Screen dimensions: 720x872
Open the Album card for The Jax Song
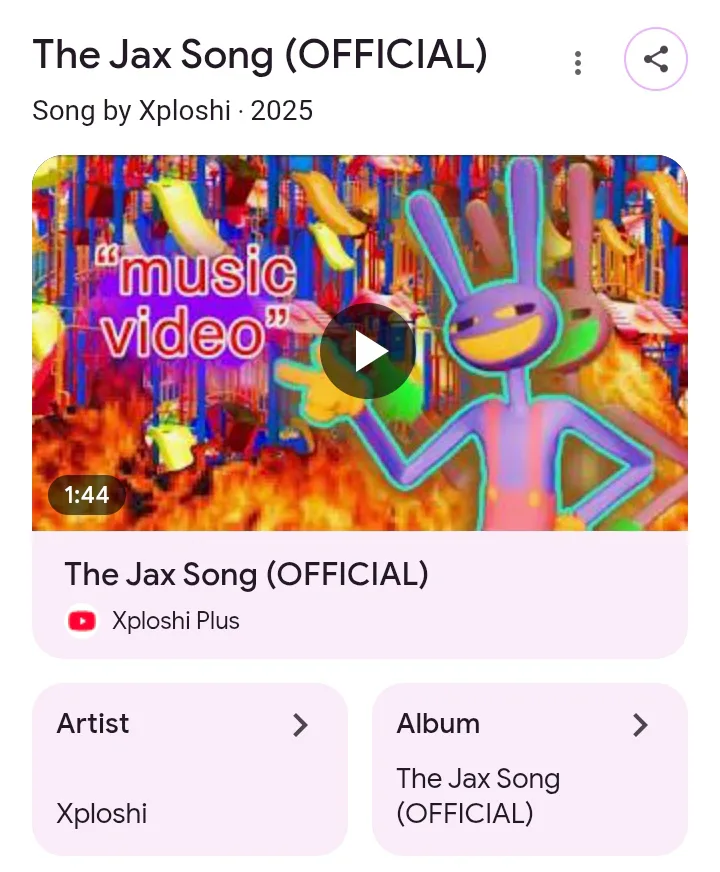click(x=529, y=768)
